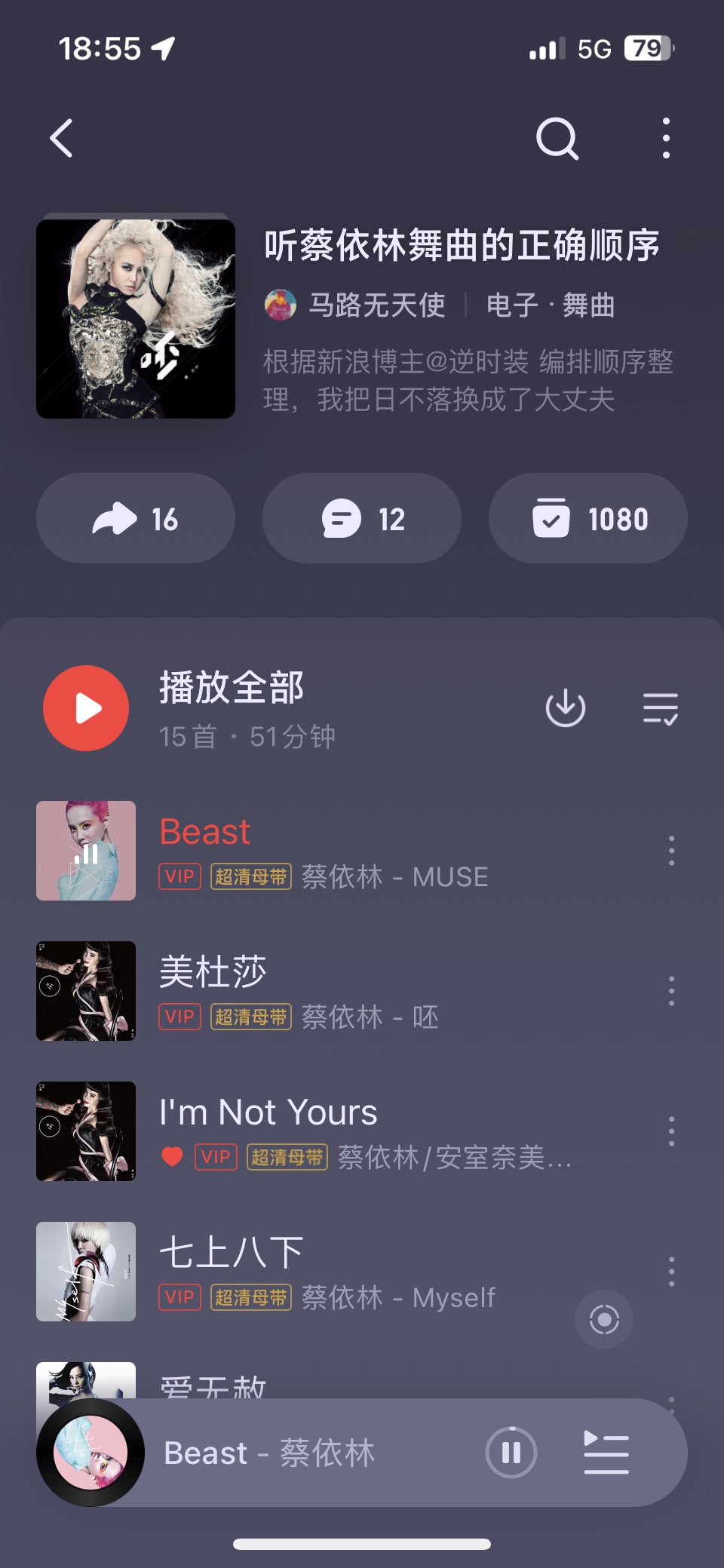Open more options for 美杜莎
The height and width of the screenshot is (1568, 724).
click(x=671, y=991)
